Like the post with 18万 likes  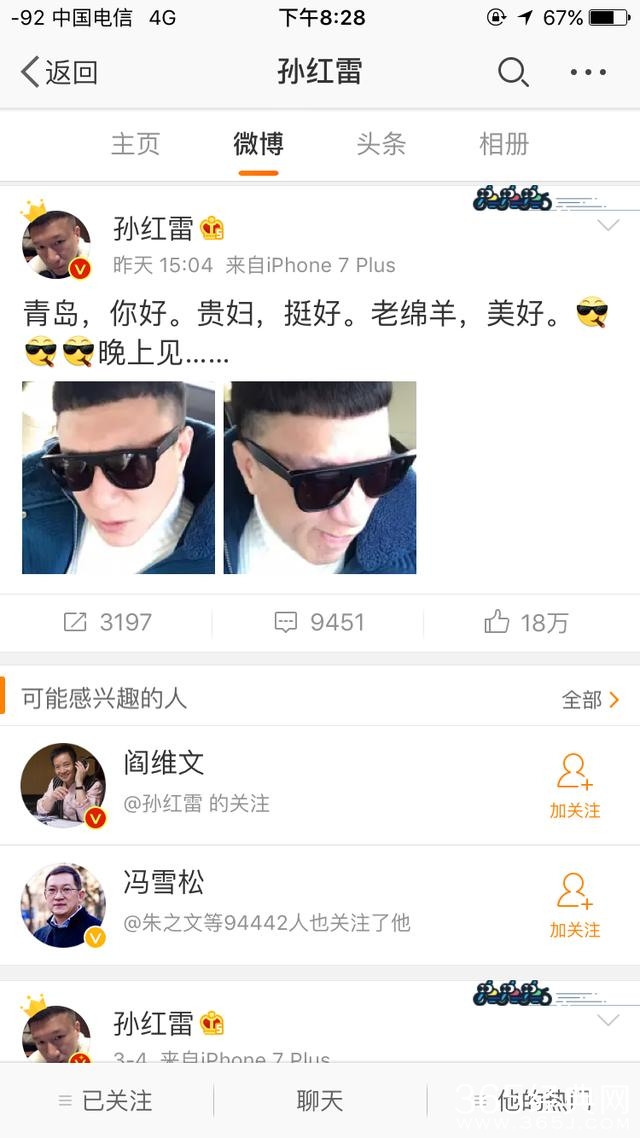pyautogui.click(x=526, y=622)
